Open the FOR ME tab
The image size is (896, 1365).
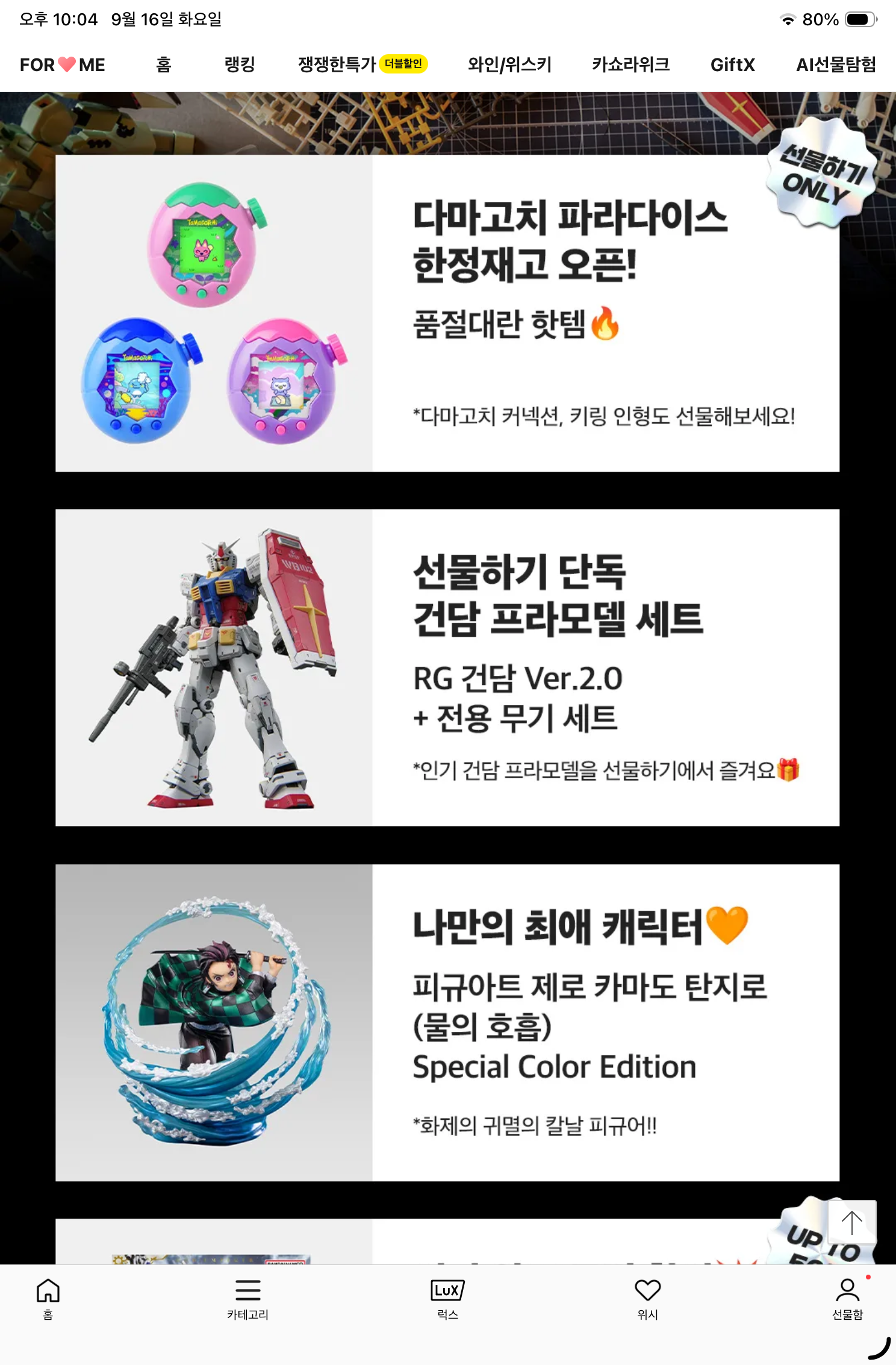click(x=62, y=64)
